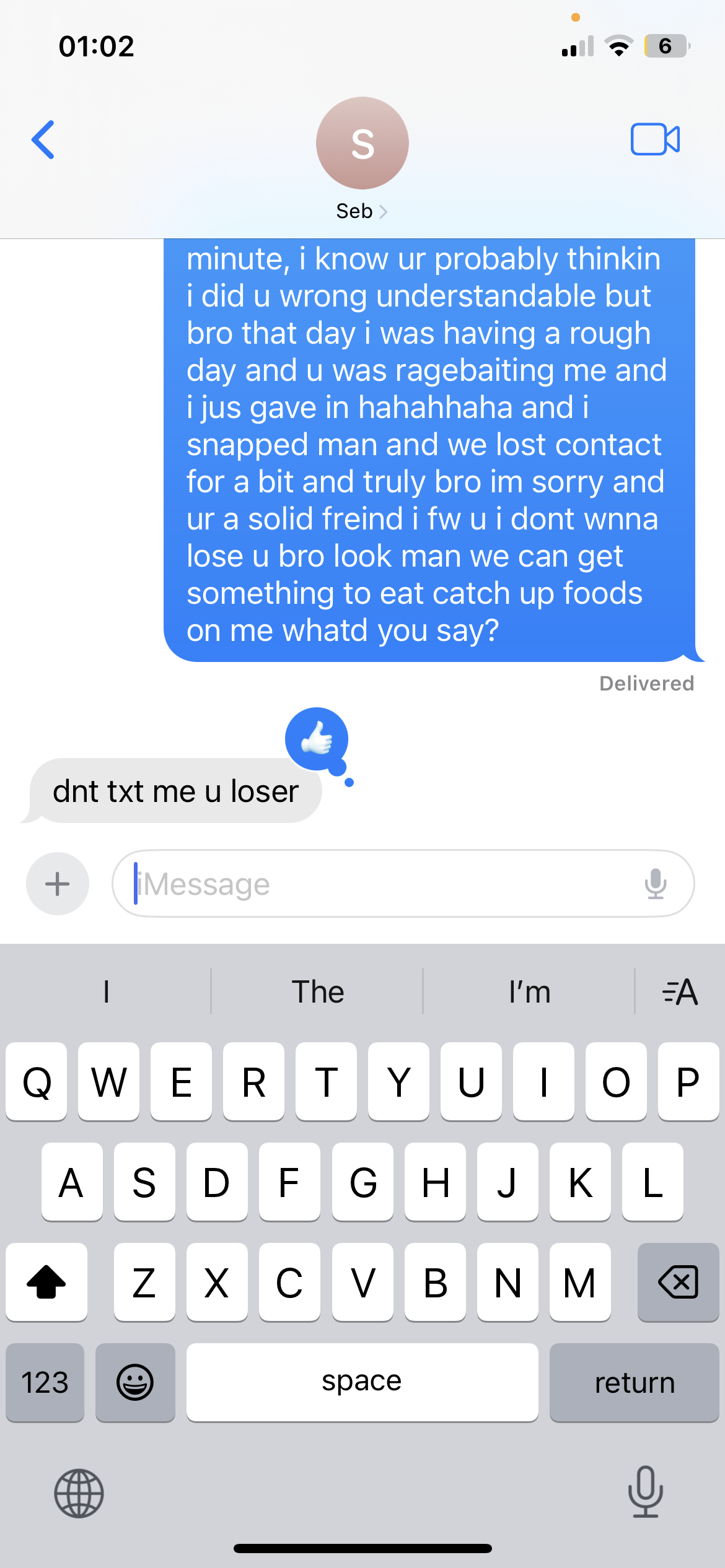
Task: Tap the backspace key
Action: [x=678, y=1282]
